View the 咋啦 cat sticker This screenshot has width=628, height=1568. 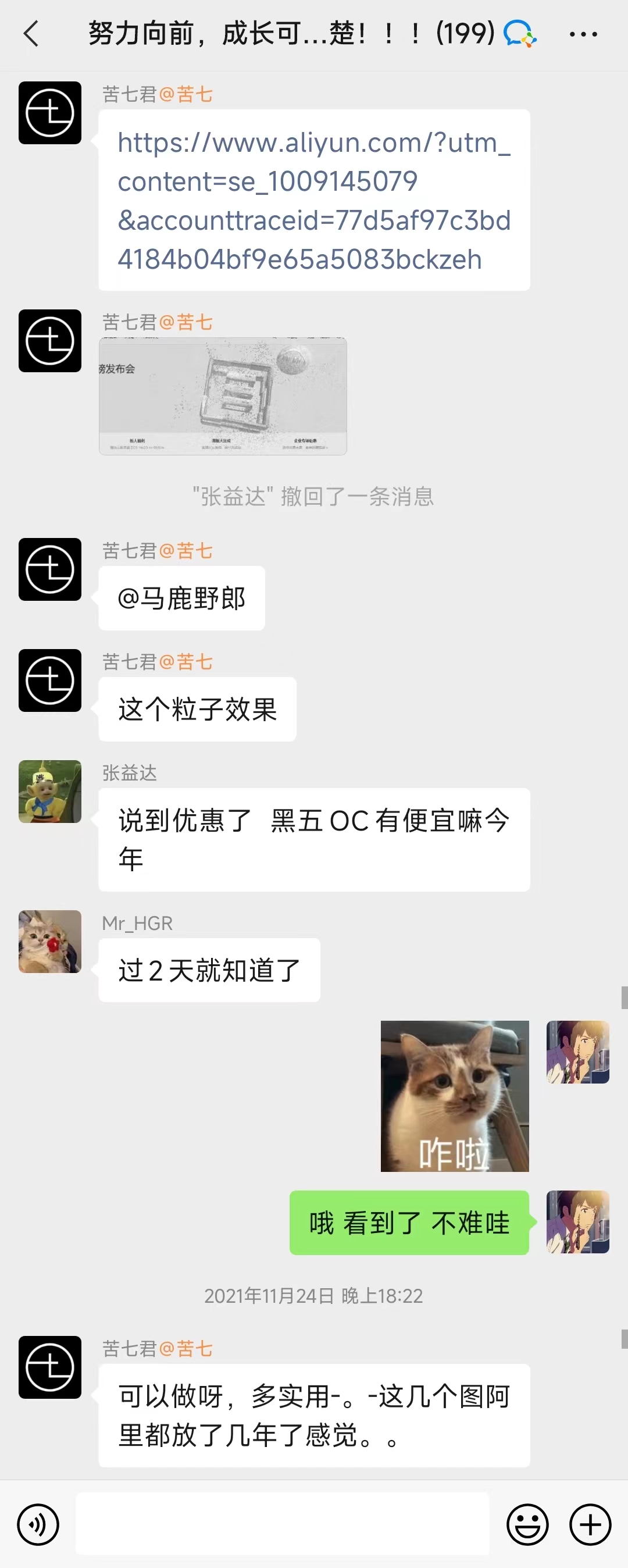pyautogui.click(x=455, y=1096)
